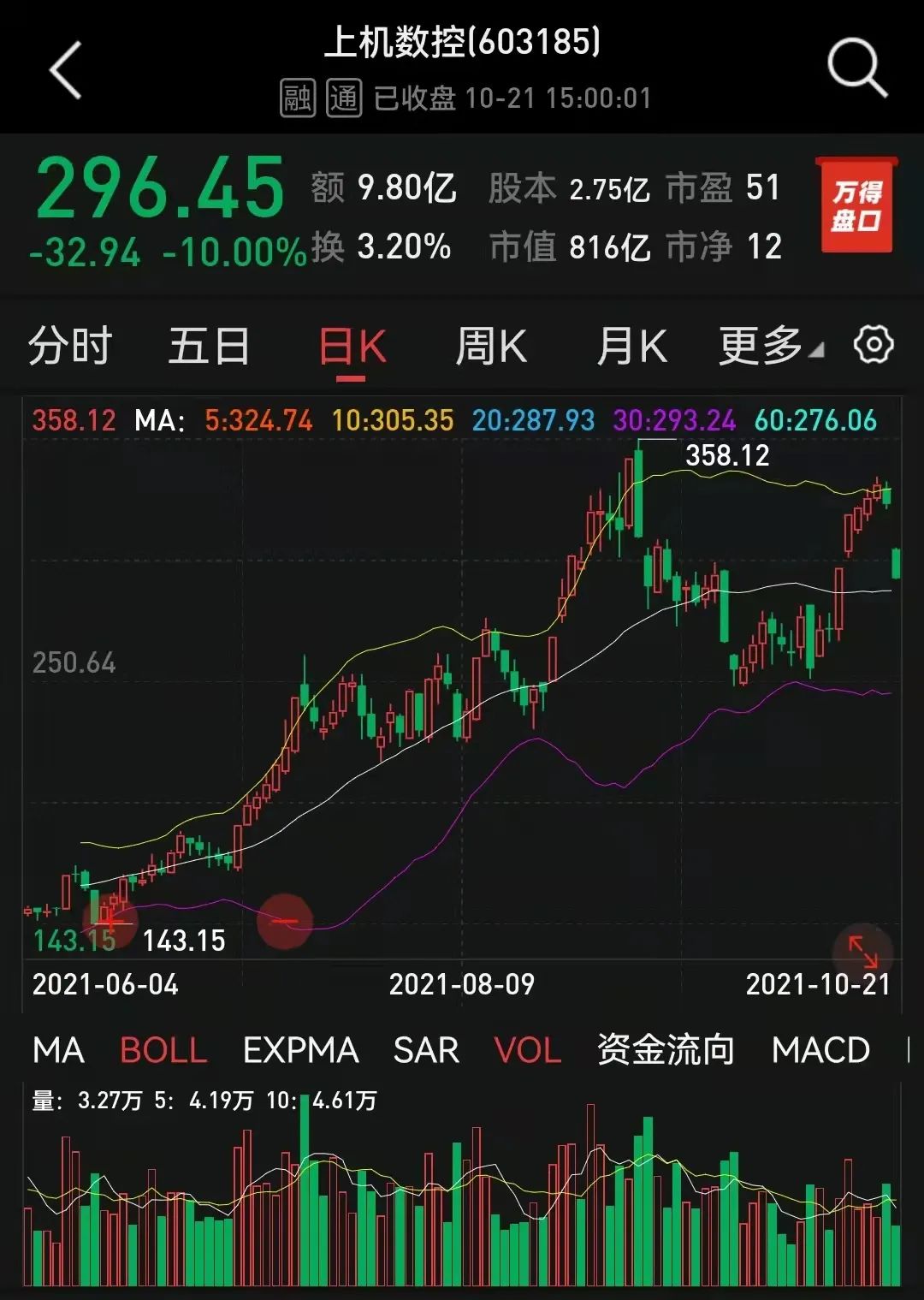Viewport: 924px width, 1300px height.
Task: Open chart settings gear
Action: (874, 346)
